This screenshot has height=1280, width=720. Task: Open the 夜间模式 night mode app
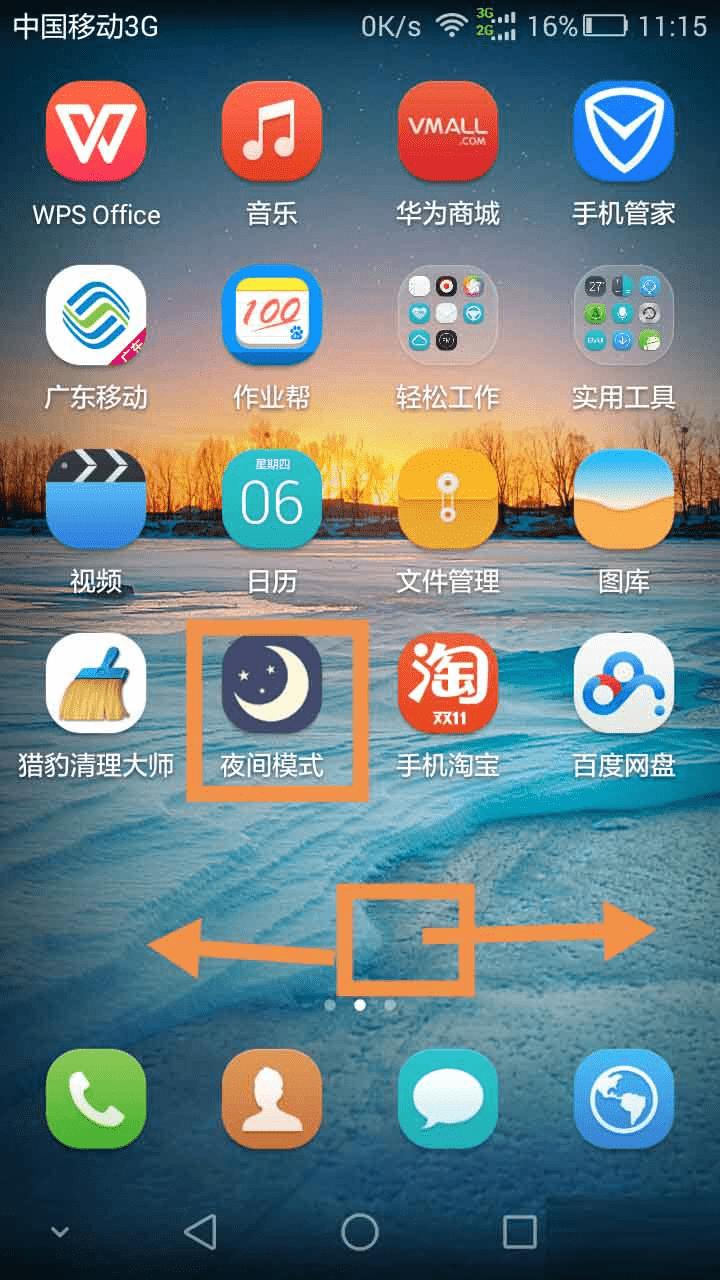272,683
